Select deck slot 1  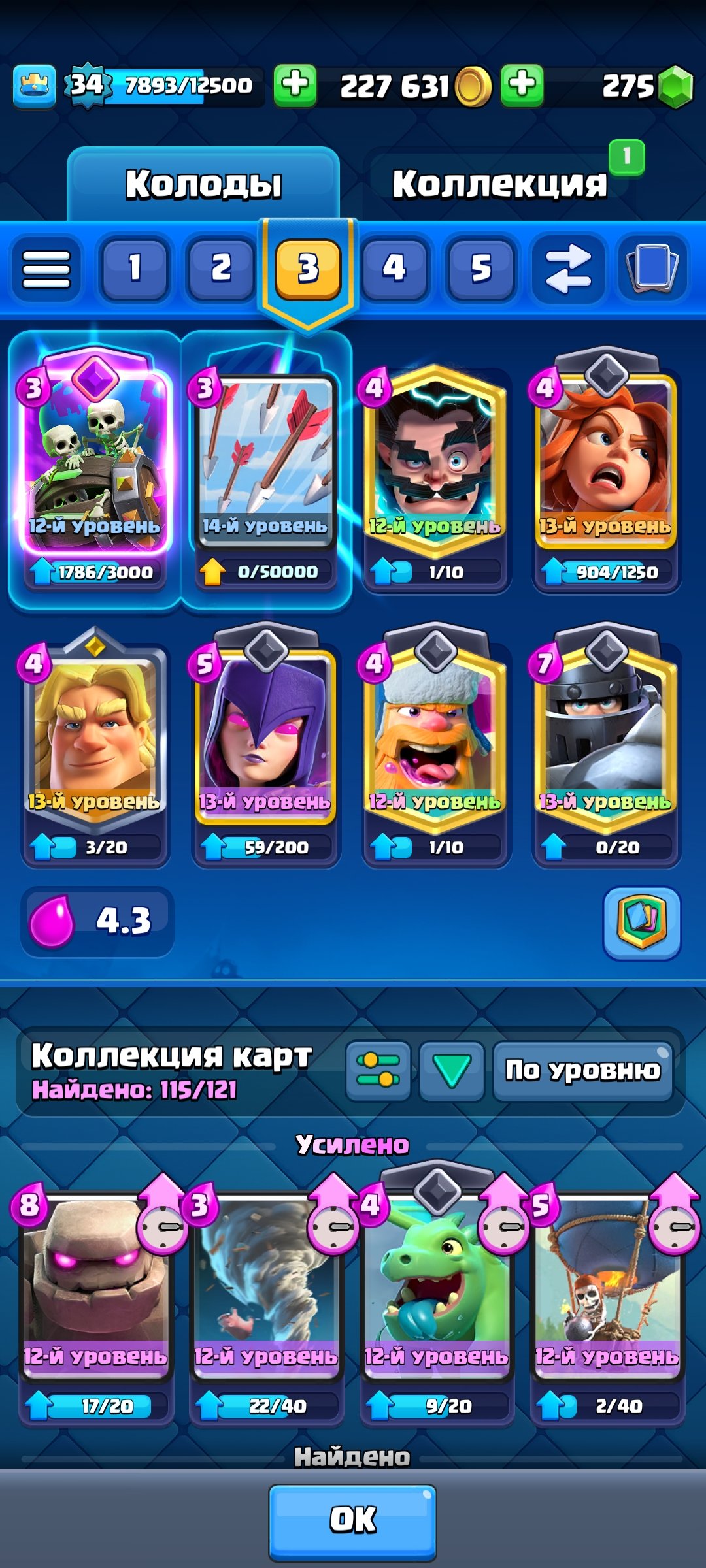pyautogui.click(x=134, y=268)
